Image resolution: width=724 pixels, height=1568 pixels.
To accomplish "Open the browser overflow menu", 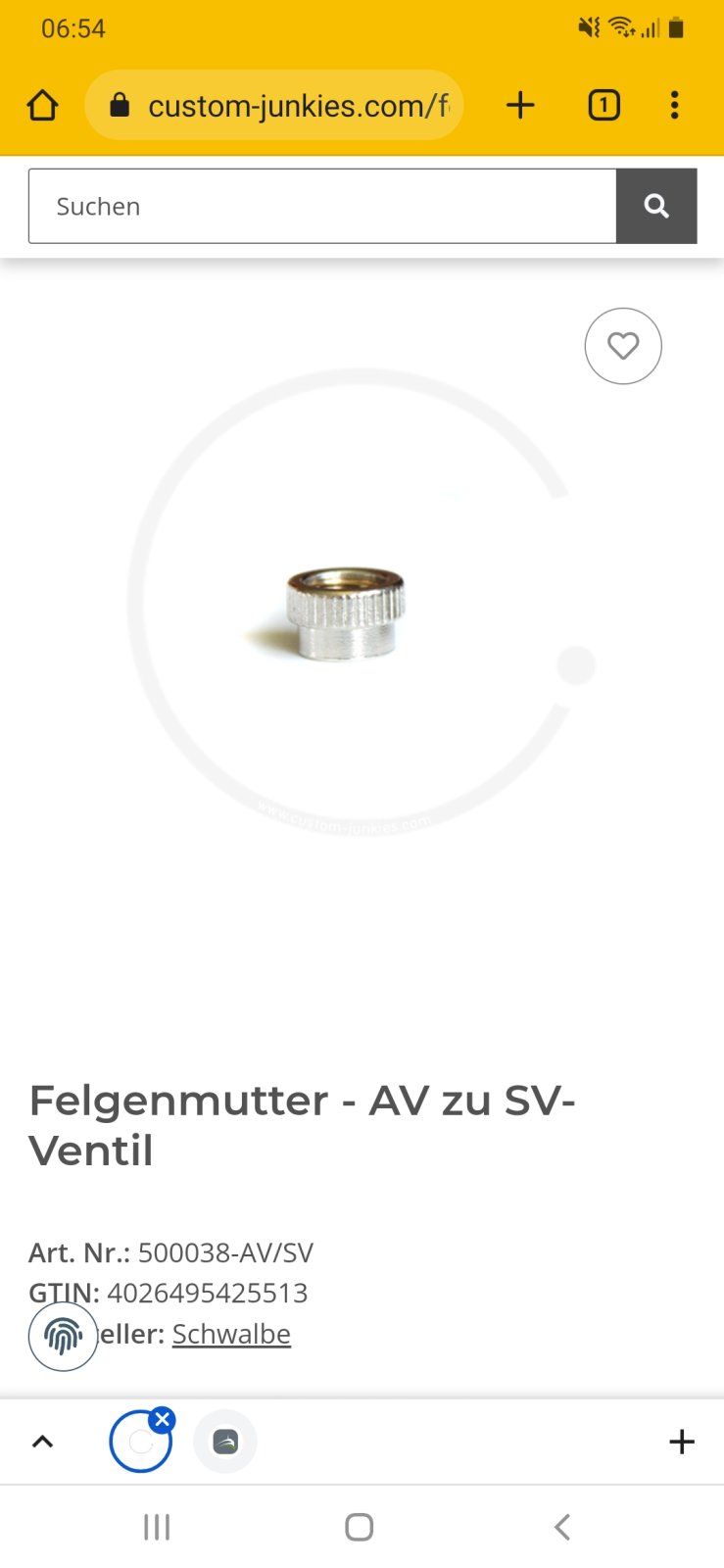I will point(674,105).
